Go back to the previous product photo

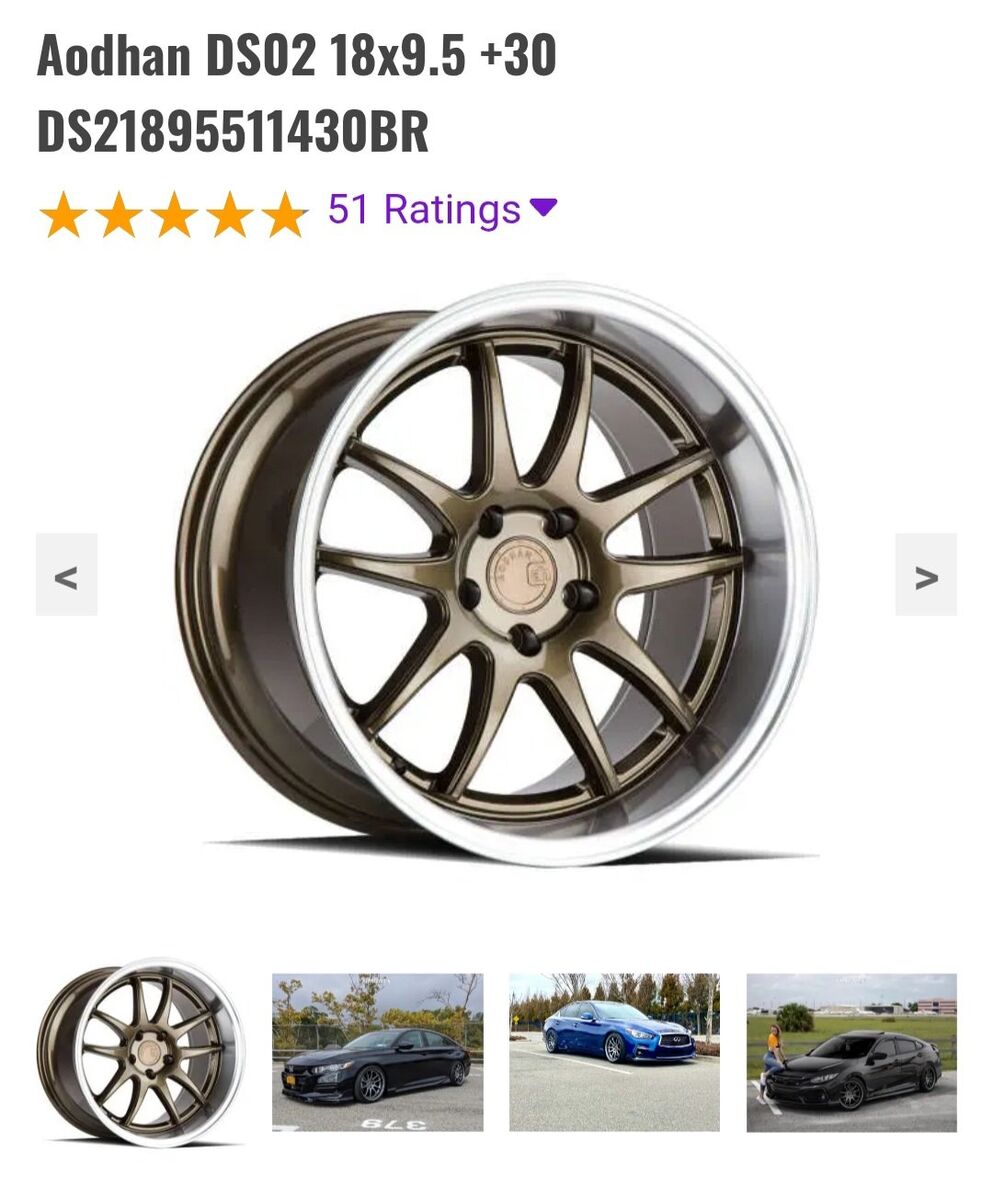tap(66, 578)
